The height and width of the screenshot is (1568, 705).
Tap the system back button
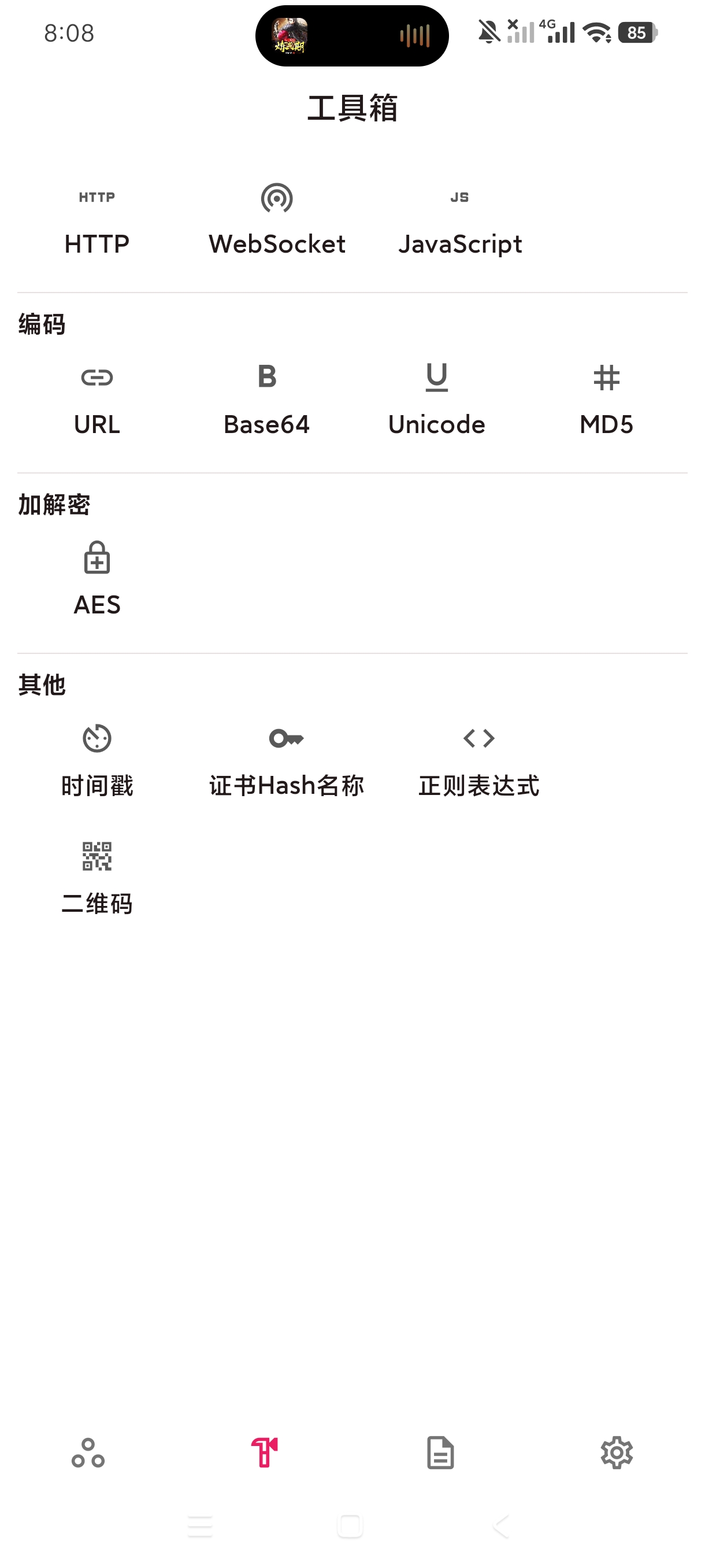click(500, 1526)
